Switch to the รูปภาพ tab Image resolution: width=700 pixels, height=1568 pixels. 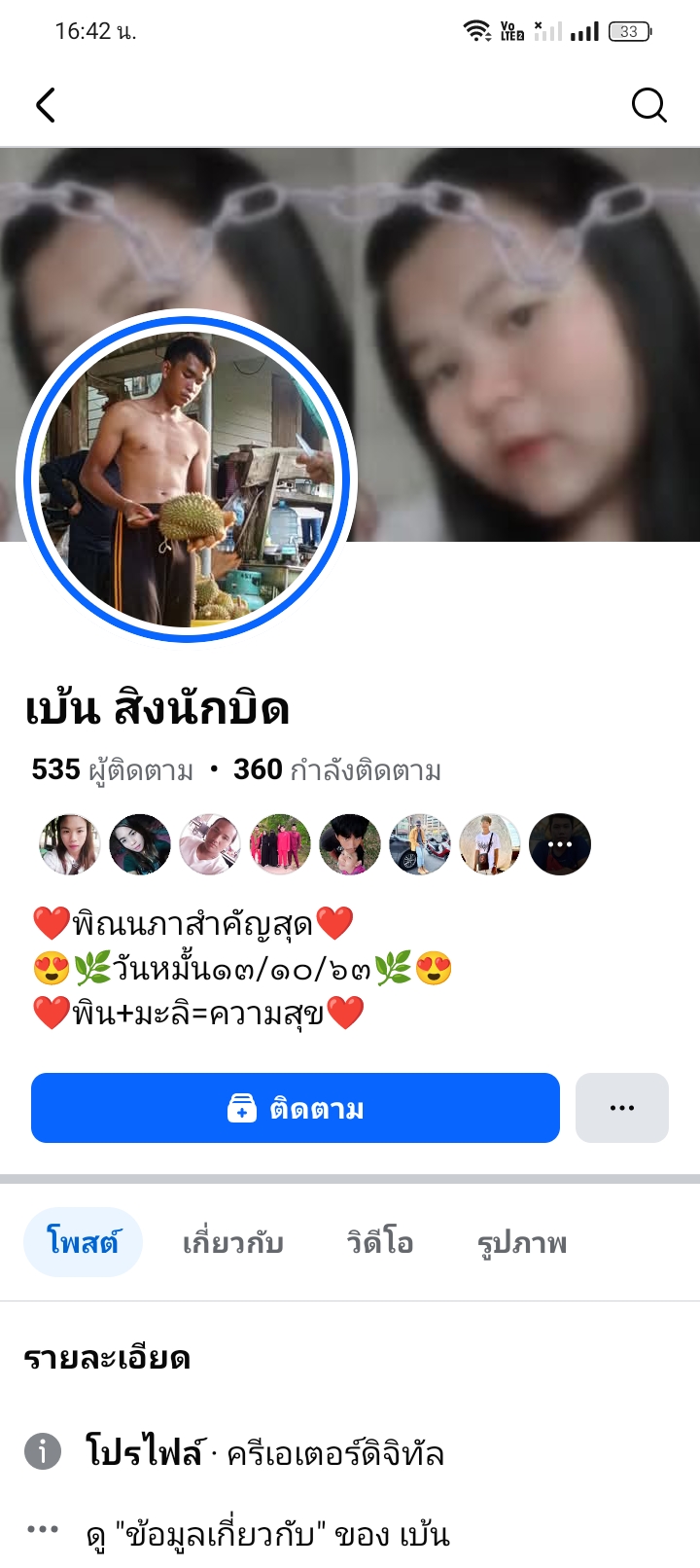[x=522, y=1242]
